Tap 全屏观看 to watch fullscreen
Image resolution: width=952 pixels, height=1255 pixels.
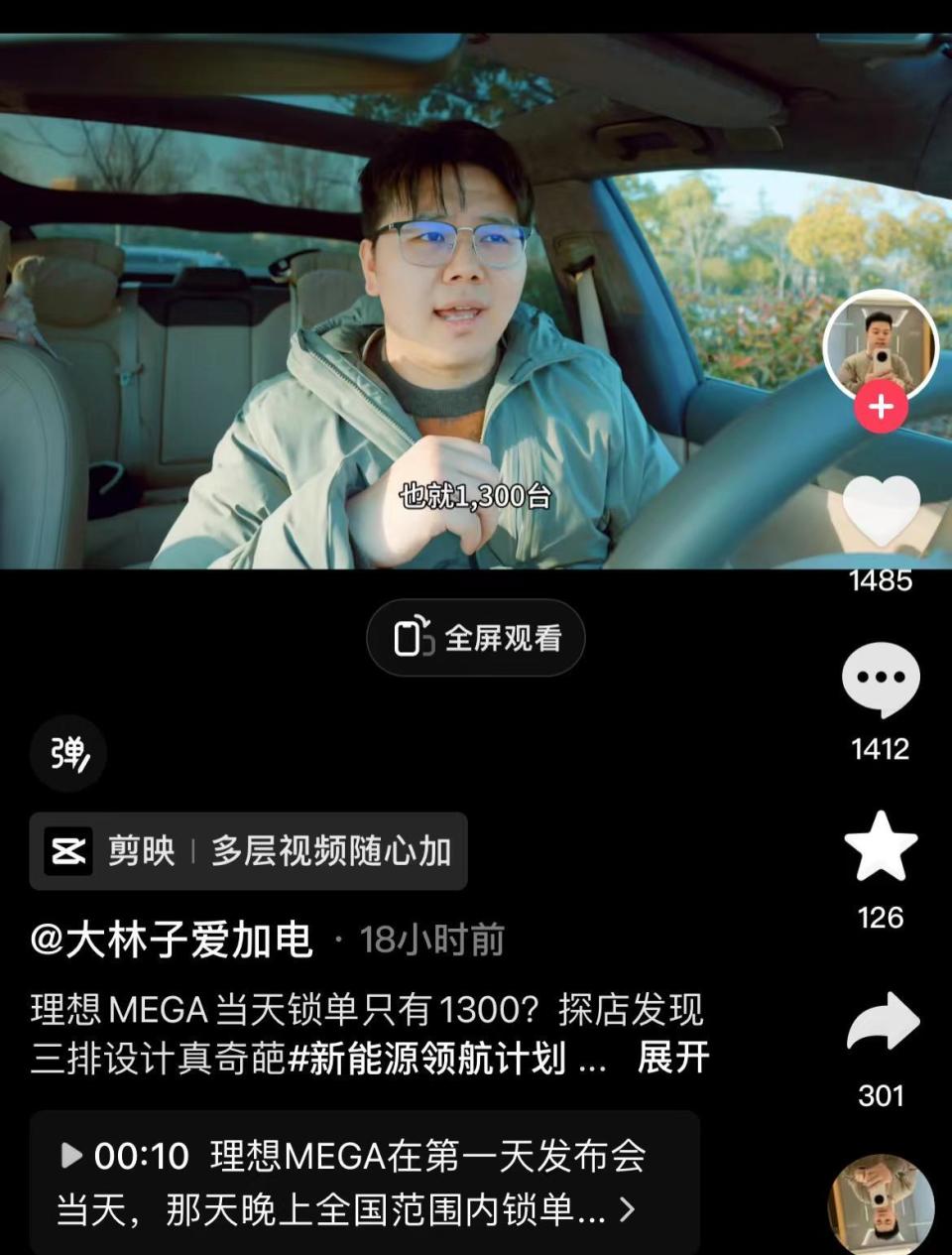[476, 638]
